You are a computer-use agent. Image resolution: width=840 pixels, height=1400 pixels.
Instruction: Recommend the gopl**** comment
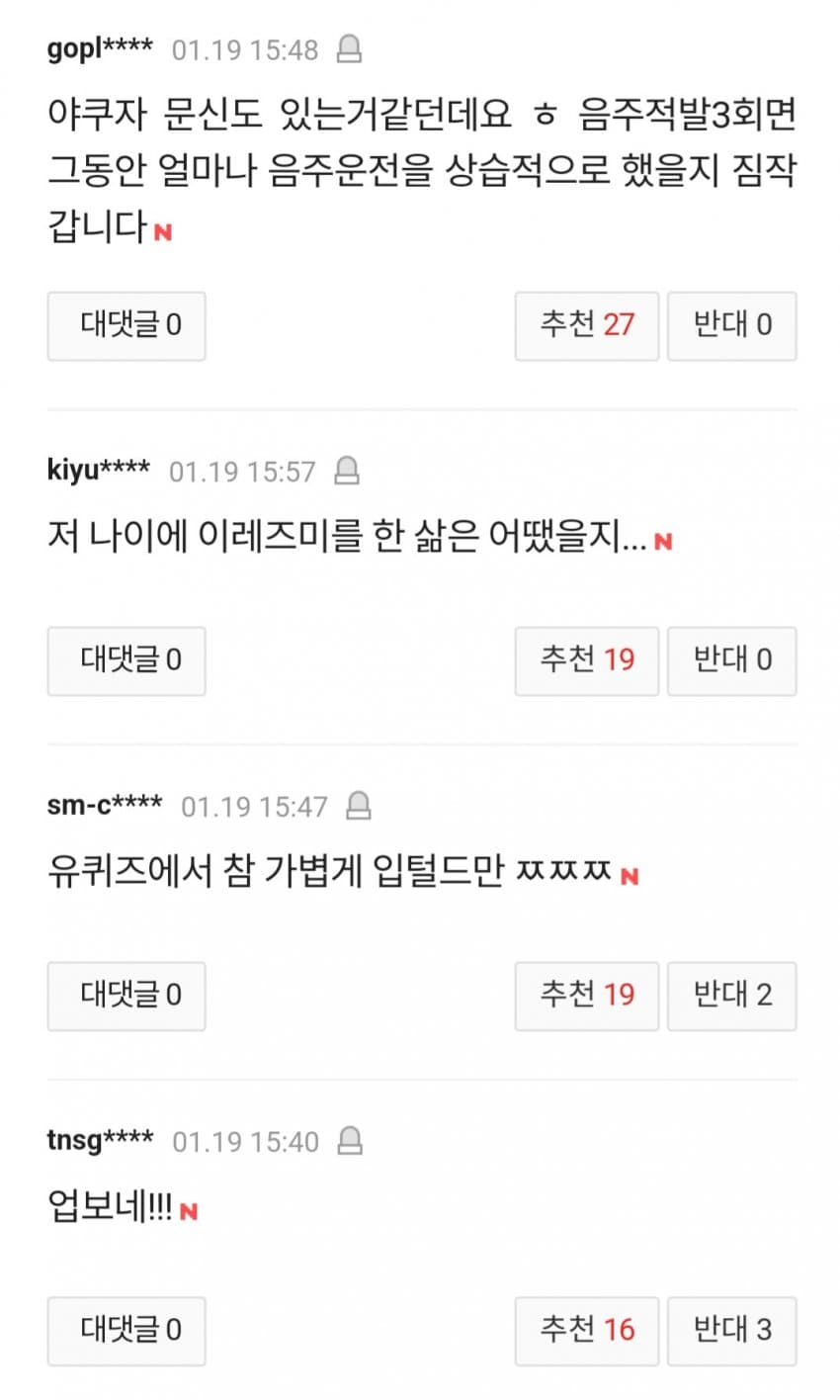[x=586, y=325]
